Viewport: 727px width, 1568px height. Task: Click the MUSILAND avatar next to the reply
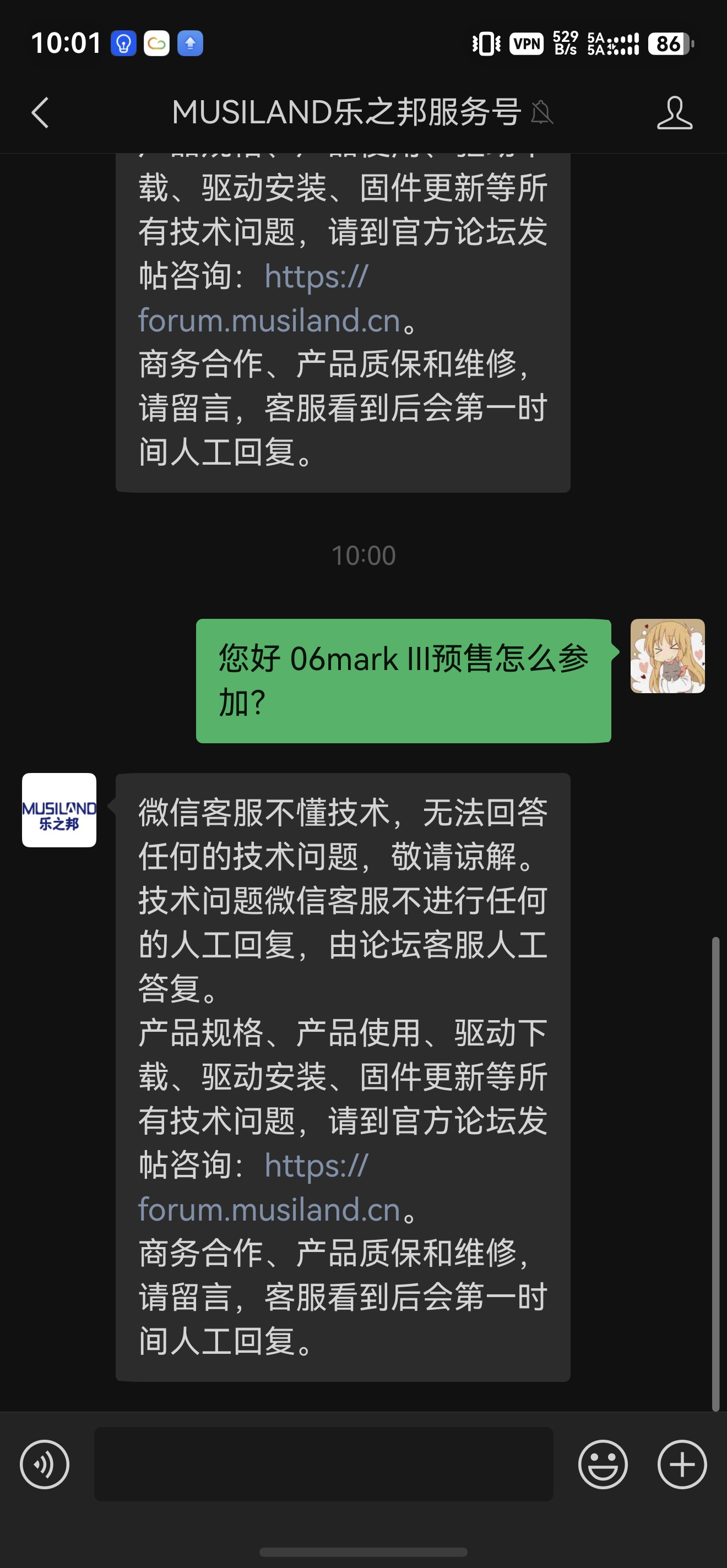pos(59,809)
